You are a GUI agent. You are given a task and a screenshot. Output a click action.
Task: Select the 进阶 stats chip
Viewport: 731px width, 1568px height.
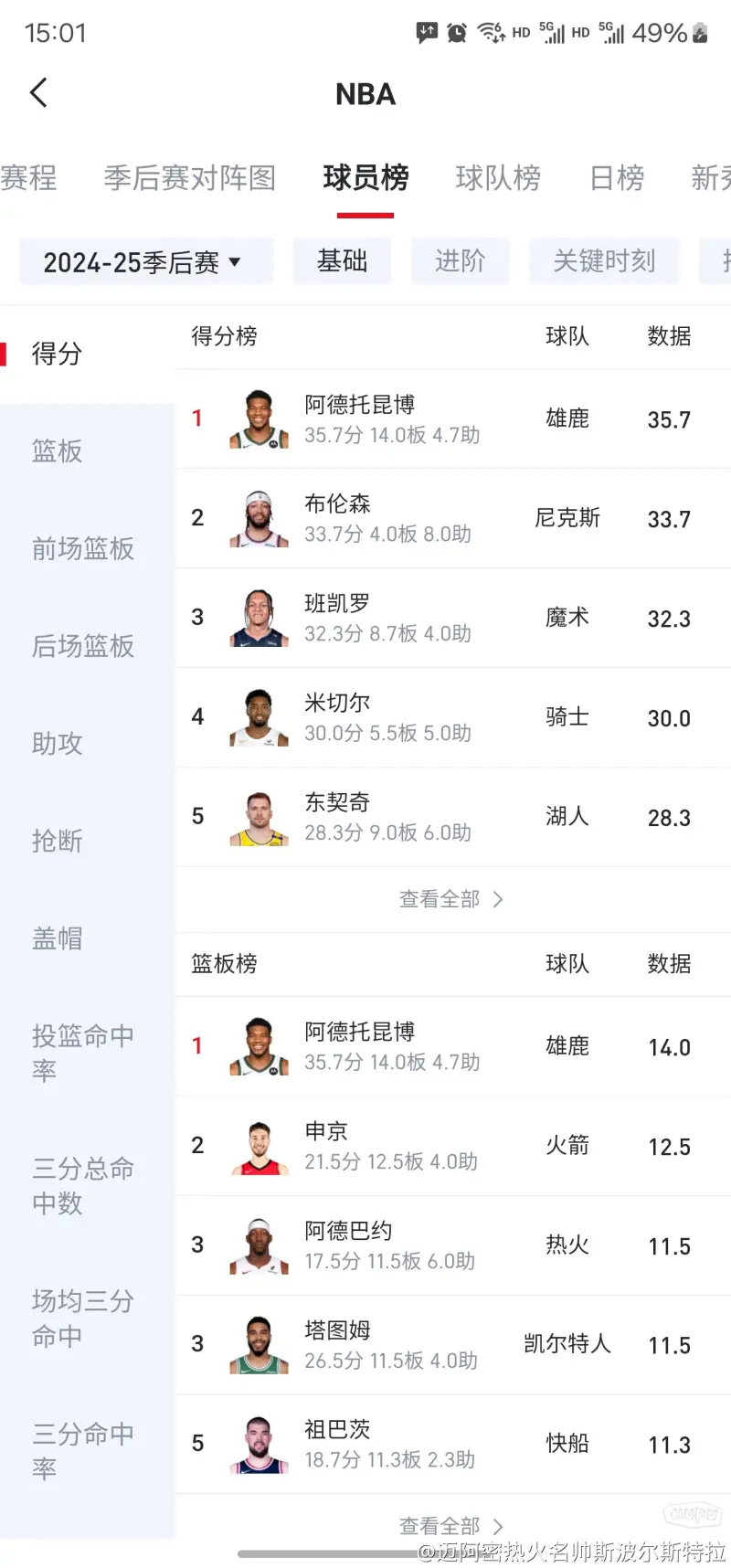460,261
